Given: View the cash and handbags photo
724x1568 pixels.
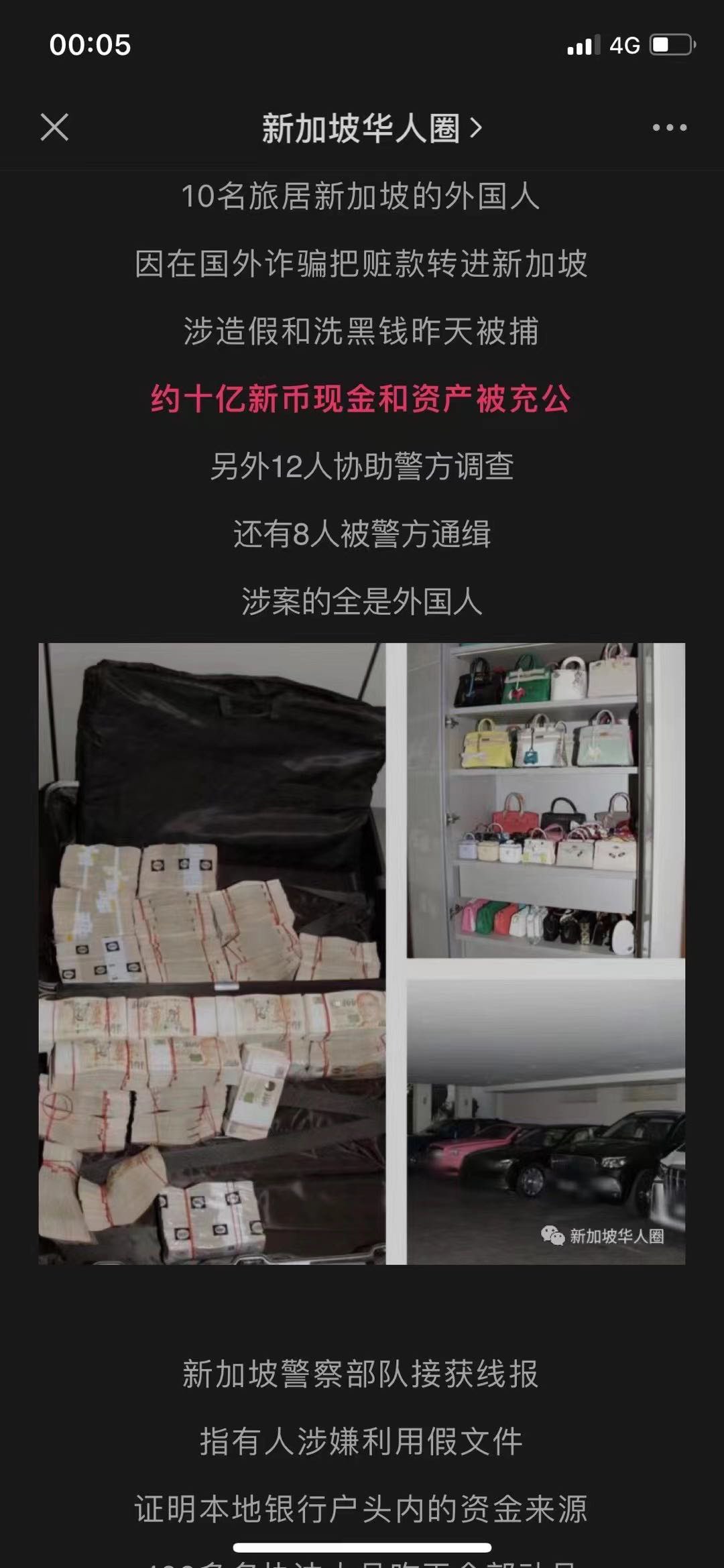Looking at the screenshot, I should tap(361, 953).
